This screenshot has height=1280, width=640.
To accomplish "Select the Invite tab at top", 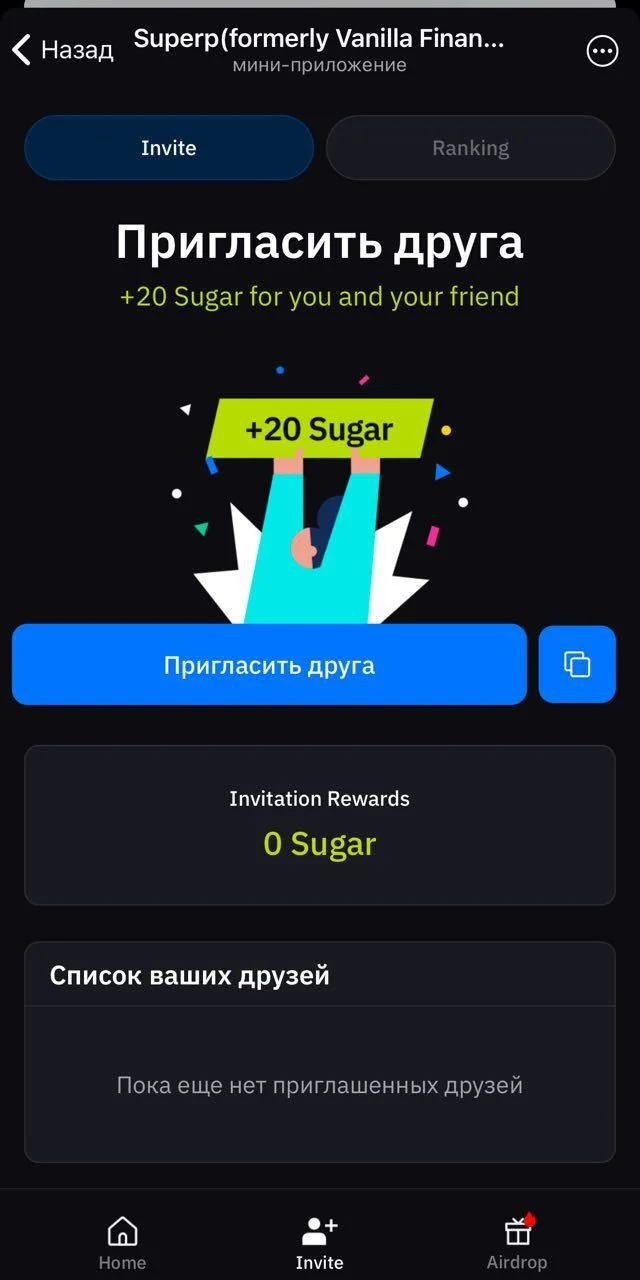I will pyautogui.click(x=169, y=148).
